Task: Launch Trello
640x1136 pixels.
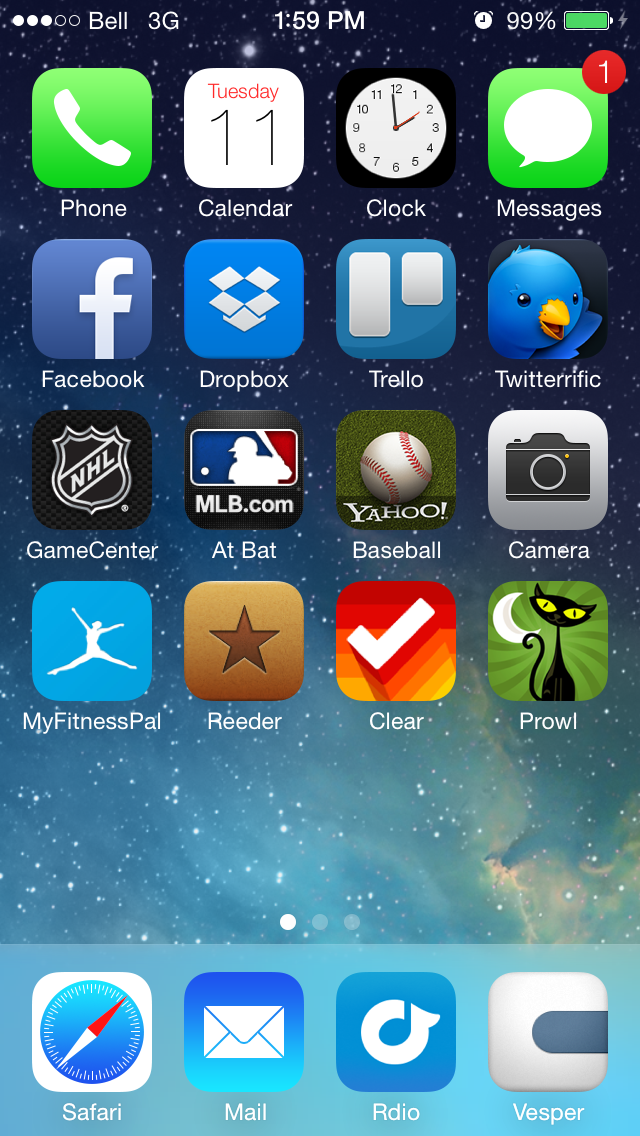Action: click(396, 299)
